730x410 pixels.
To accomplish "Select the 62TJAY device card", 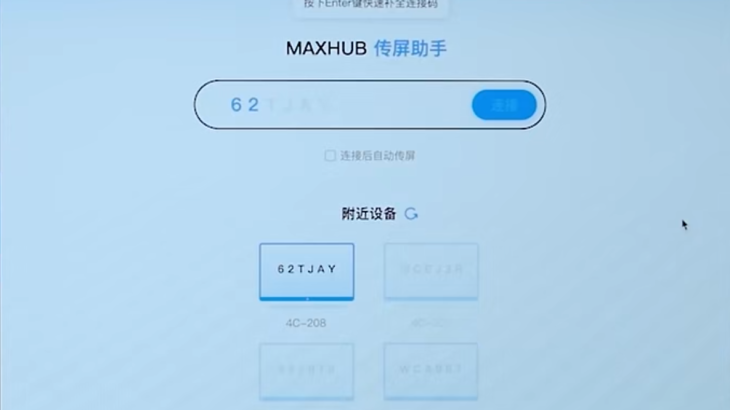I will point(307,270).
